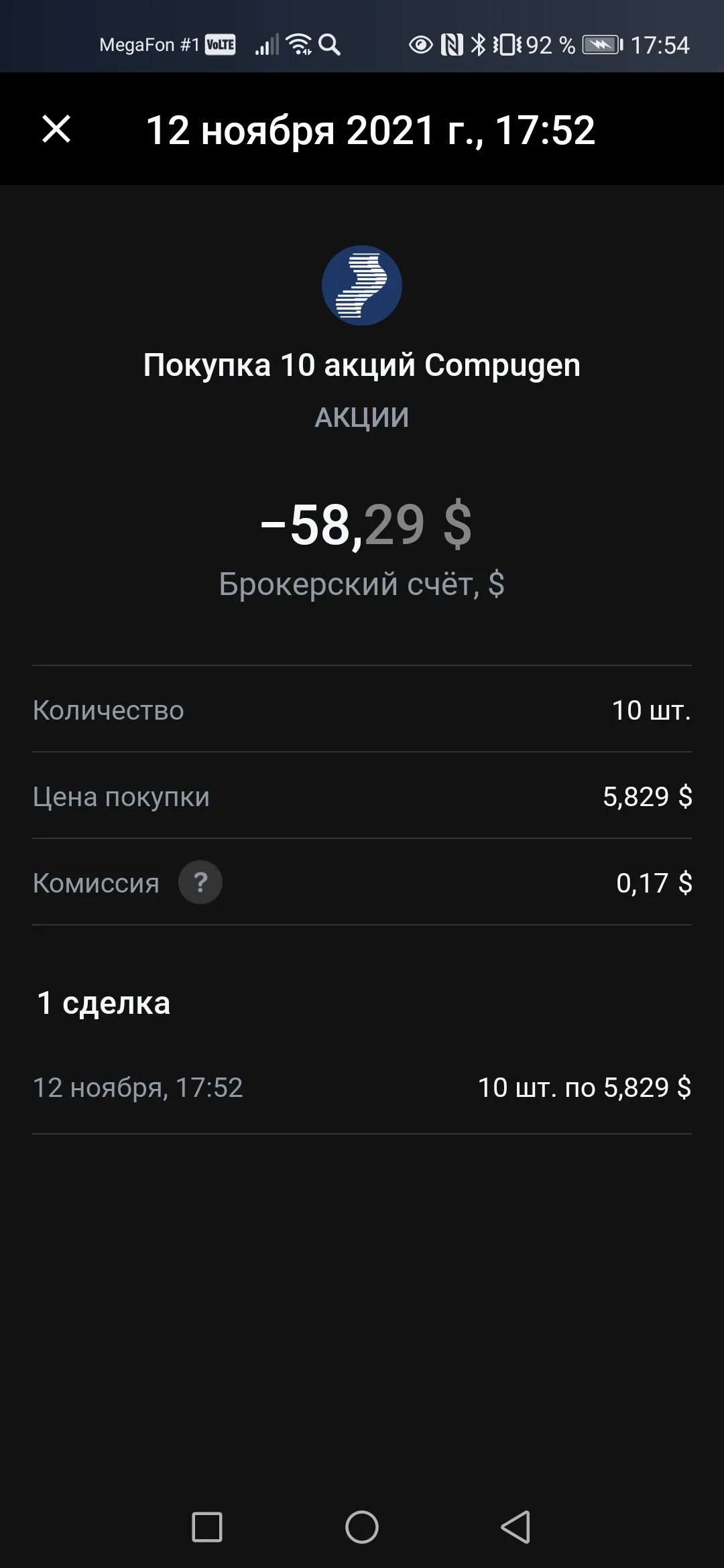Go to the home screen
724x1568 pixels.
tap(362, 1527)
